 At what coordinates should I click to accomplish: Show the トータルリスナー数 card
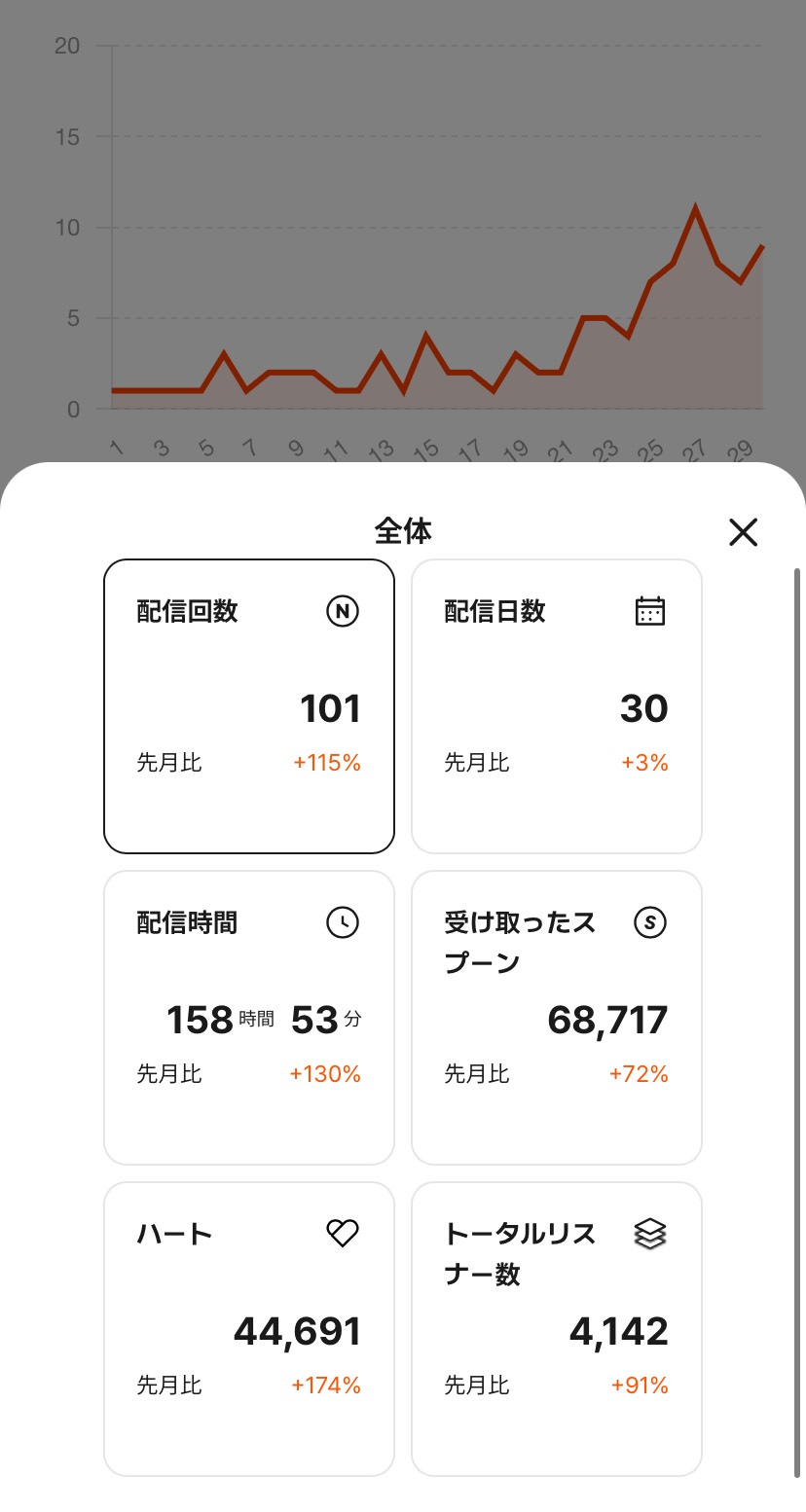tap(557, 1329)
